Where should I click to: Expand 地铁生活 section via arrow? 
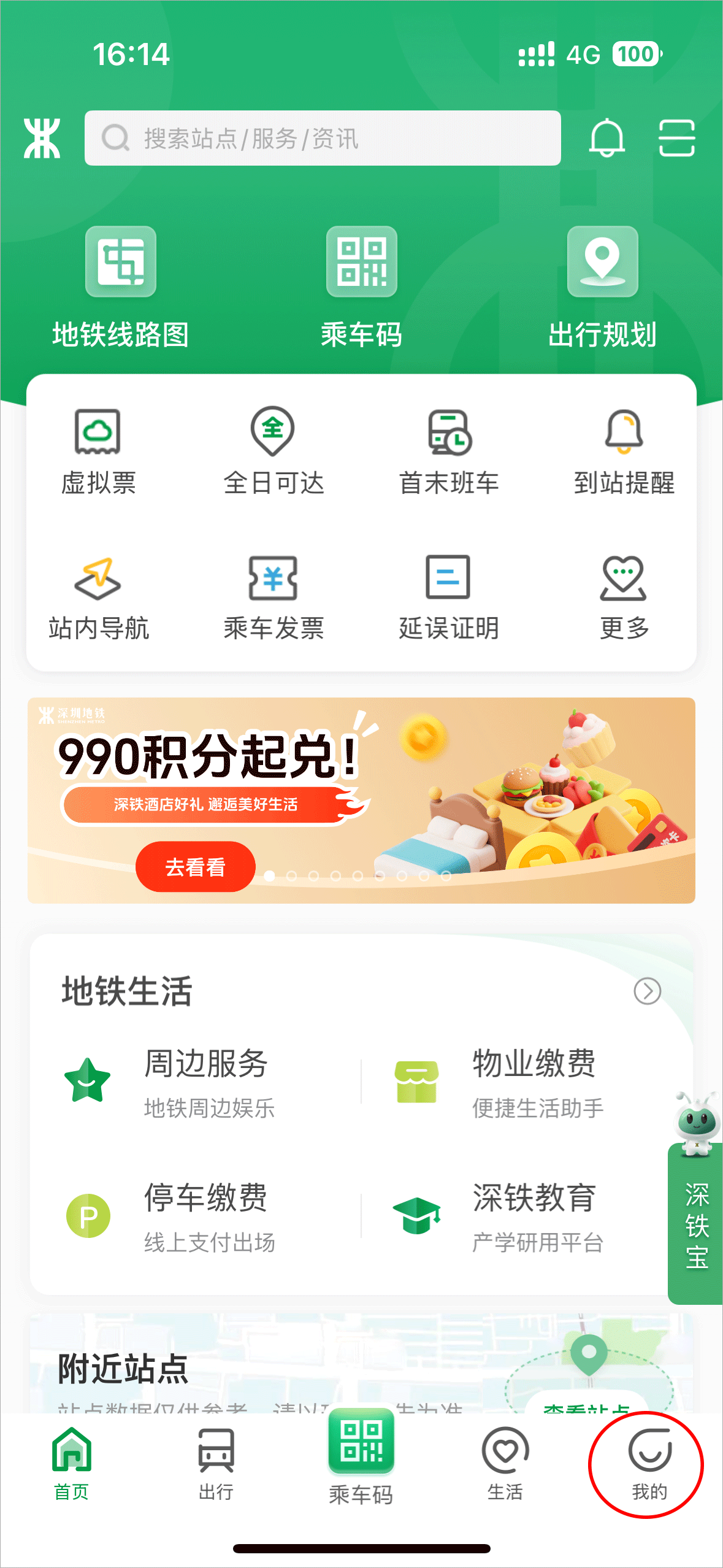(647, 991)
